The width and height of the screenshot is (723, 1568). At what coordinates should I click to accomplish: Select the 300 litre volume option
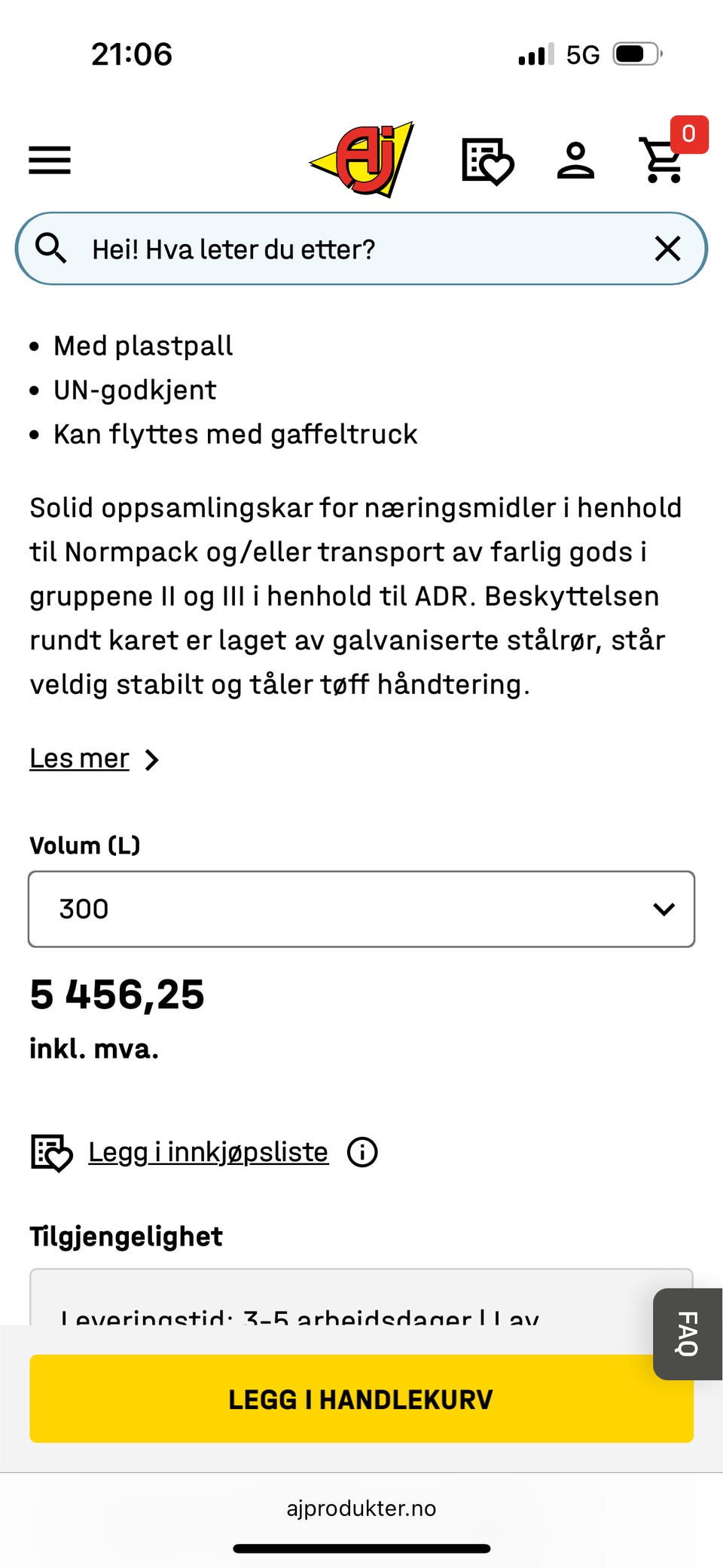(83, 909)
